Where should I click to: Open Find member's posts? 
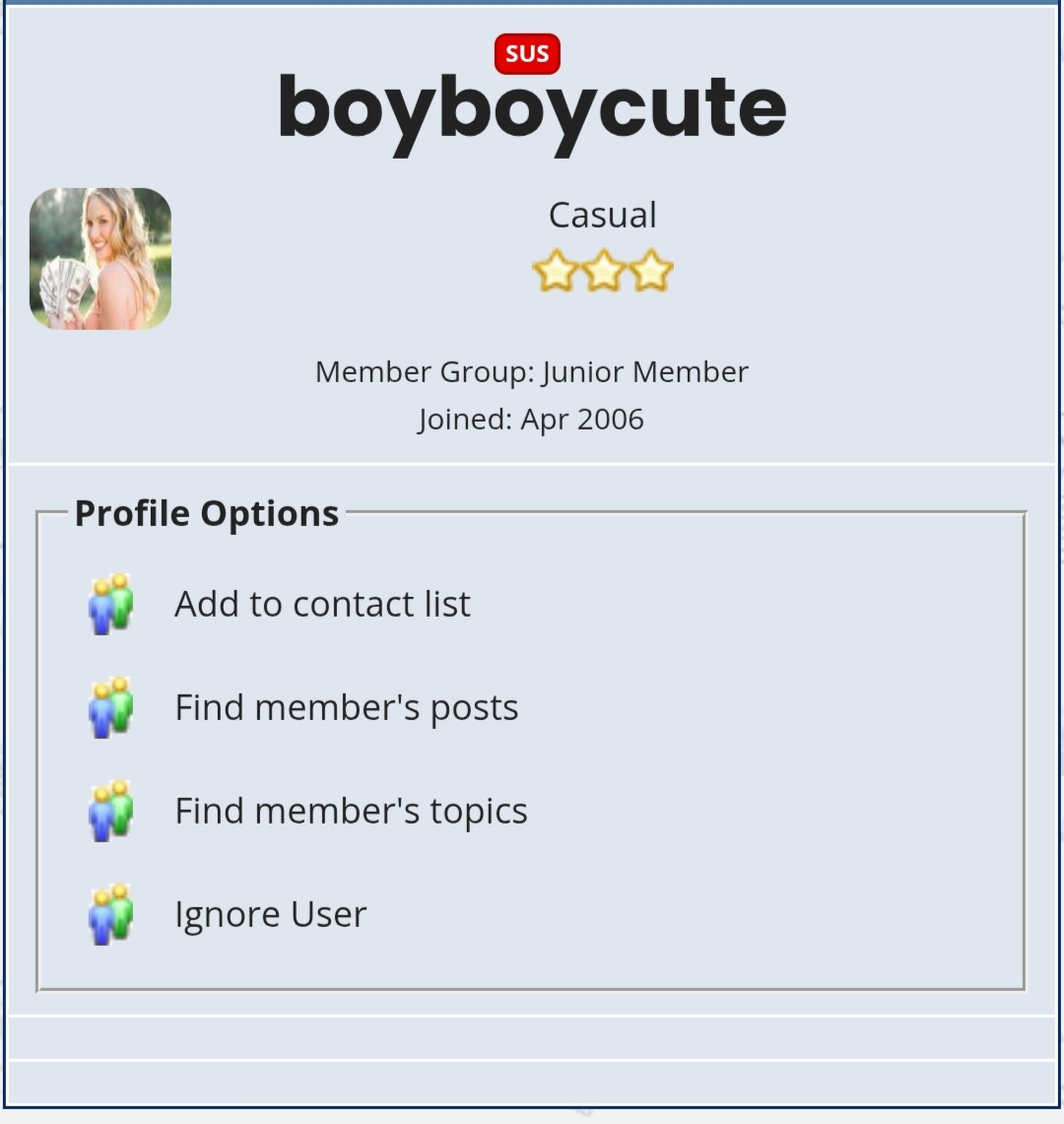(346, 707)
